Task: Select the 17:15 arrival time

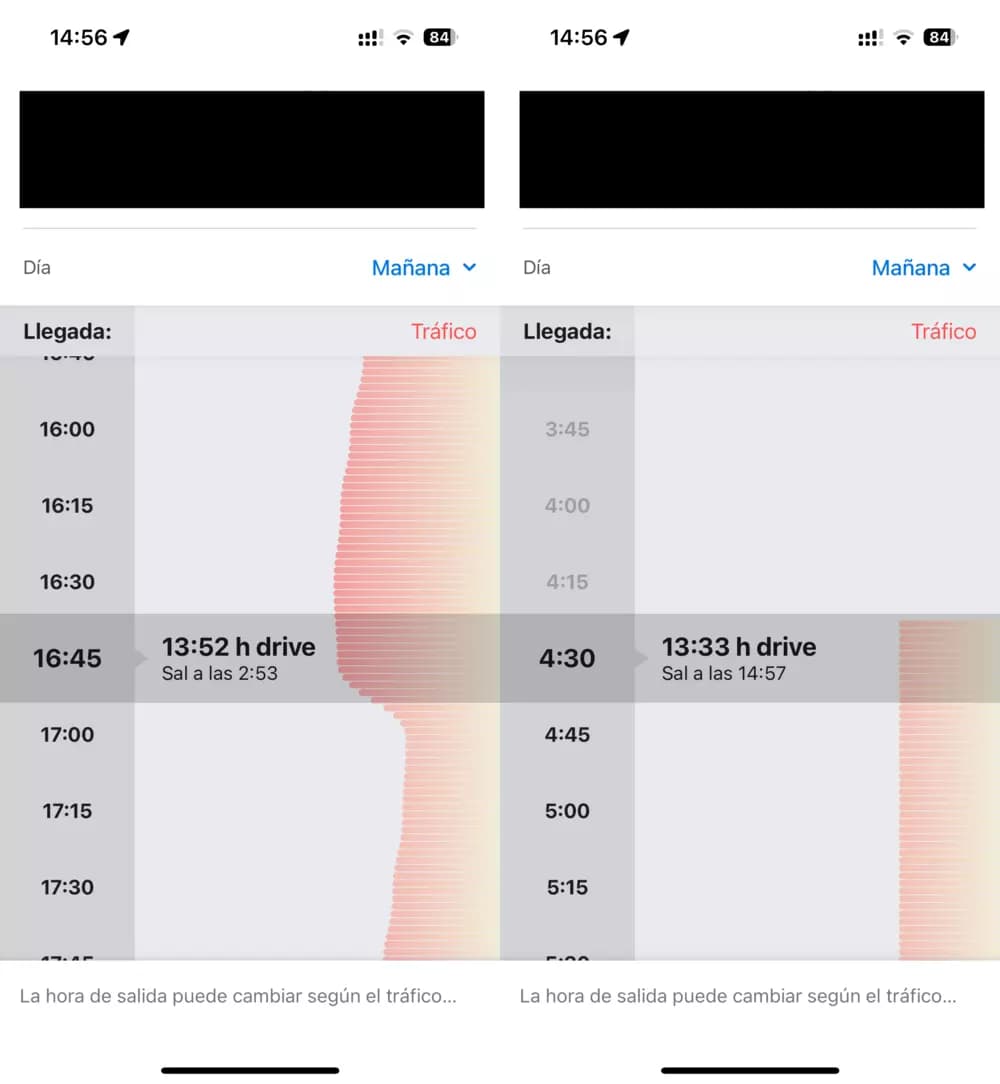Action: 67,811
